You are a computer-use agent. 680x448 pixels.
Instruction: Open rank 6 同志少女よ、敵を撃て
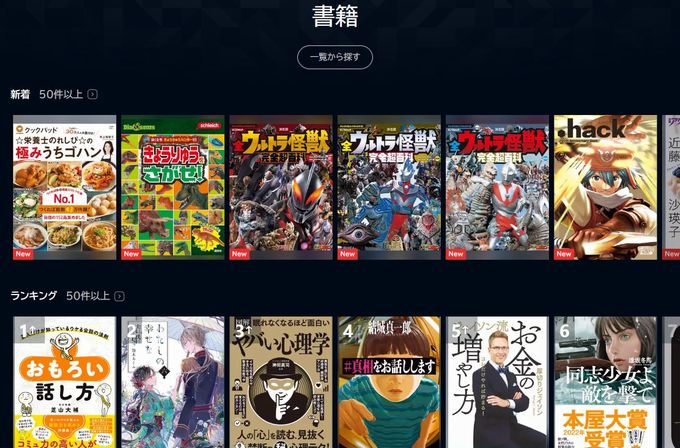[x=605, y=382]
